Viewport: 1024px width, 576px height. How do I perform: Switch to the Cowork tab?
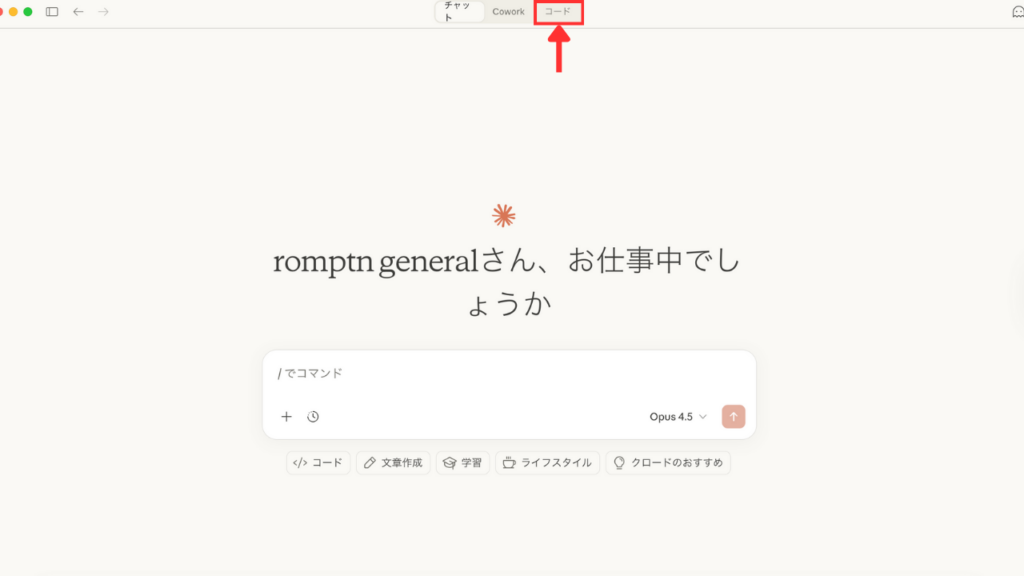click(508, 12)
